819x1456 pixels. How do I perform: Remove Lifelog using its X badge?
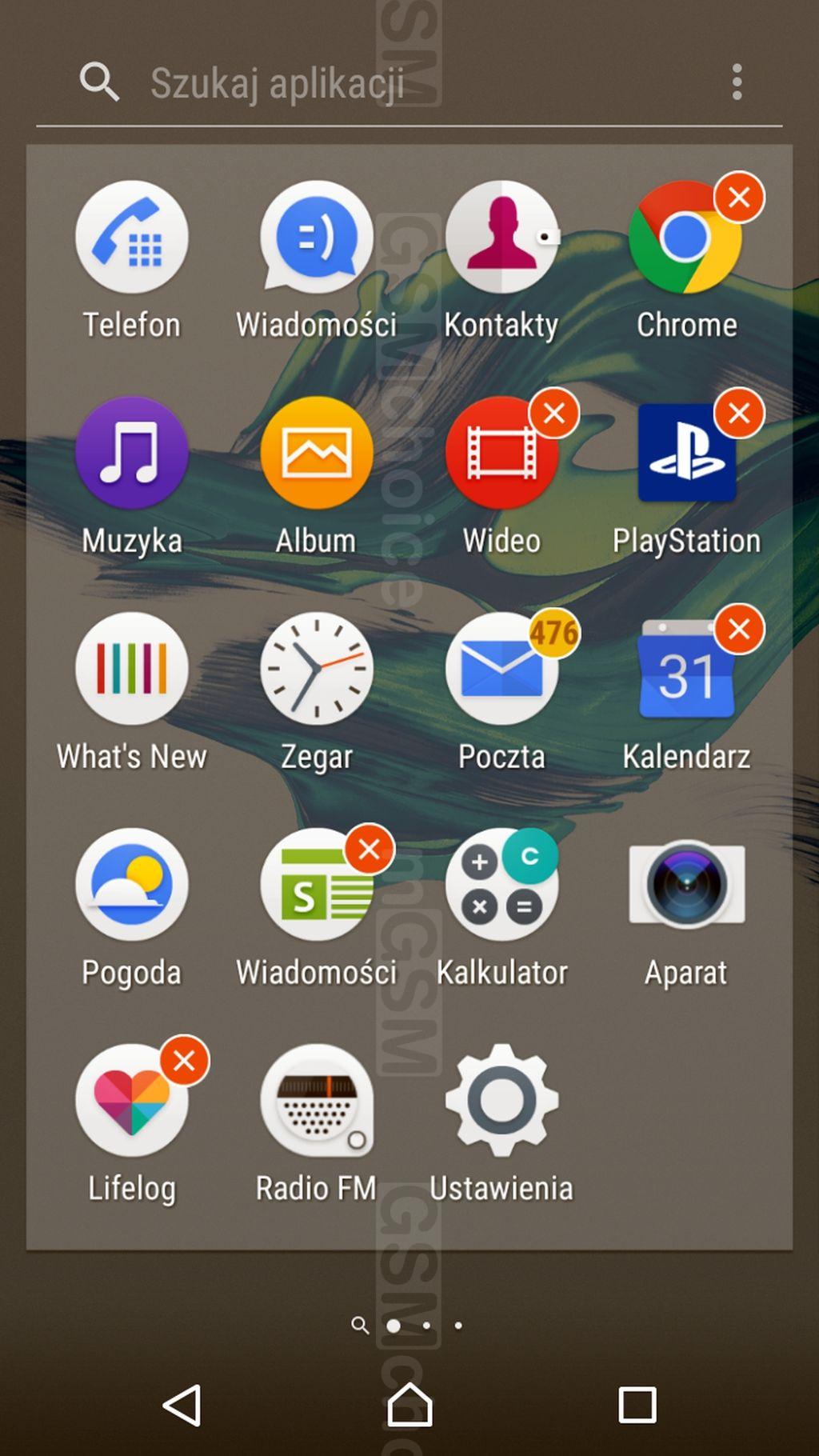point(184,1061)
